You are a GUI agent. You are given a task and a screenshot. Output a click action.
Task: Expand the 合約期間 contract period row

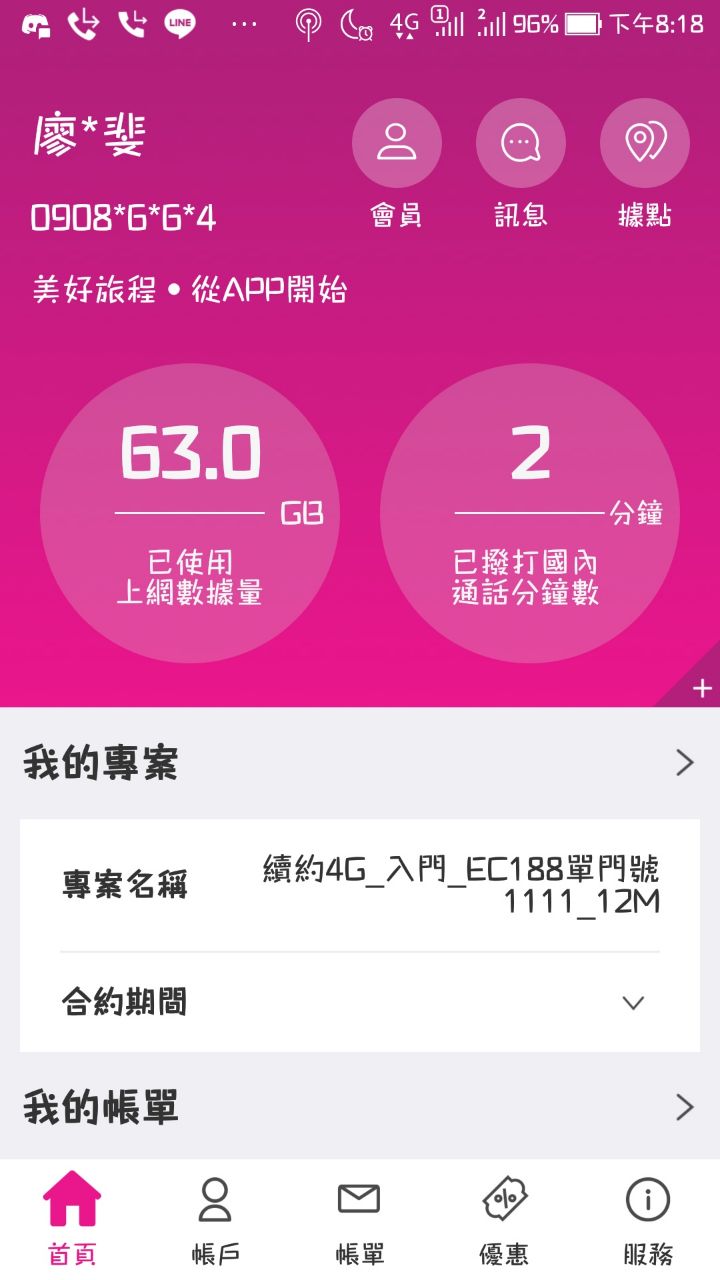[360, 1002]
